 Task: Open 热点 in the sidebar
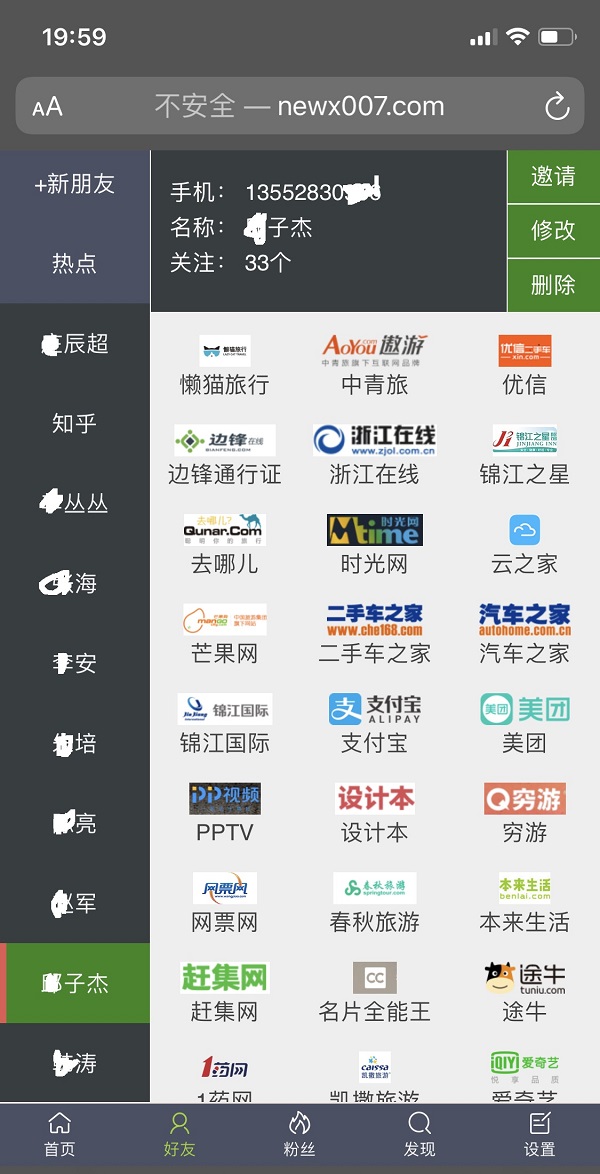click(75, 264)
